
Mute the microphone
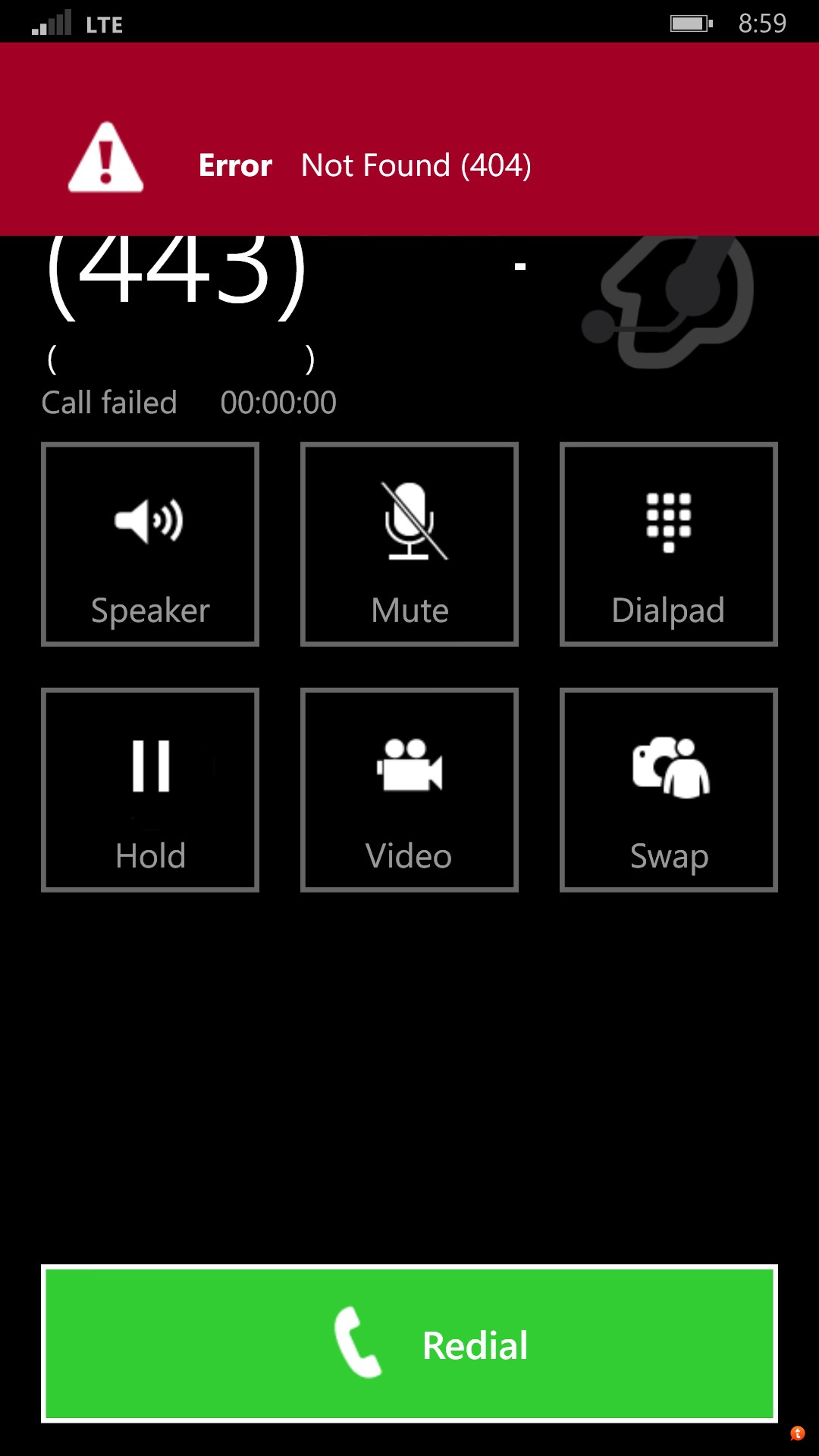click(x=409, y=544)
